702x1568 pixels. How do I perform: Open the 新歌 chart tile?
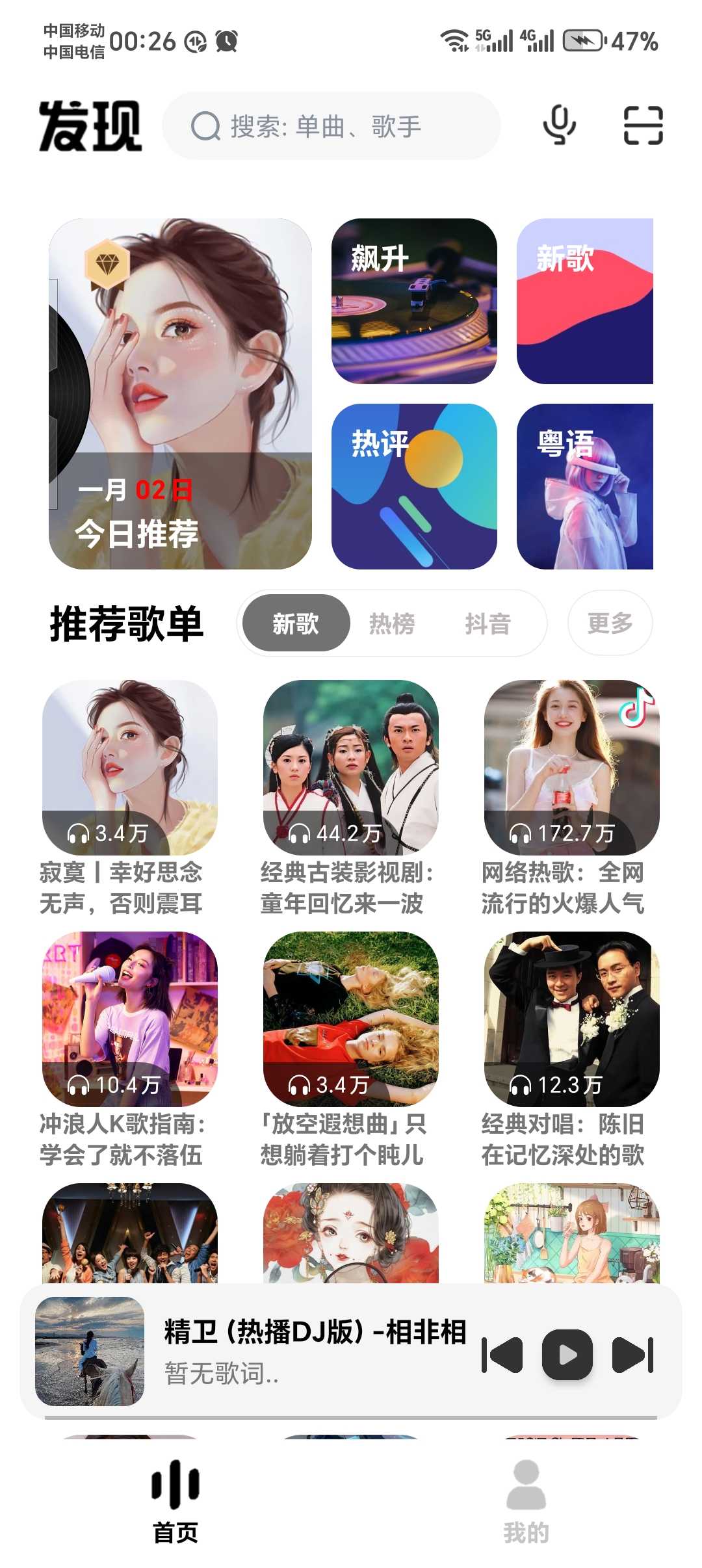point(585,301)
